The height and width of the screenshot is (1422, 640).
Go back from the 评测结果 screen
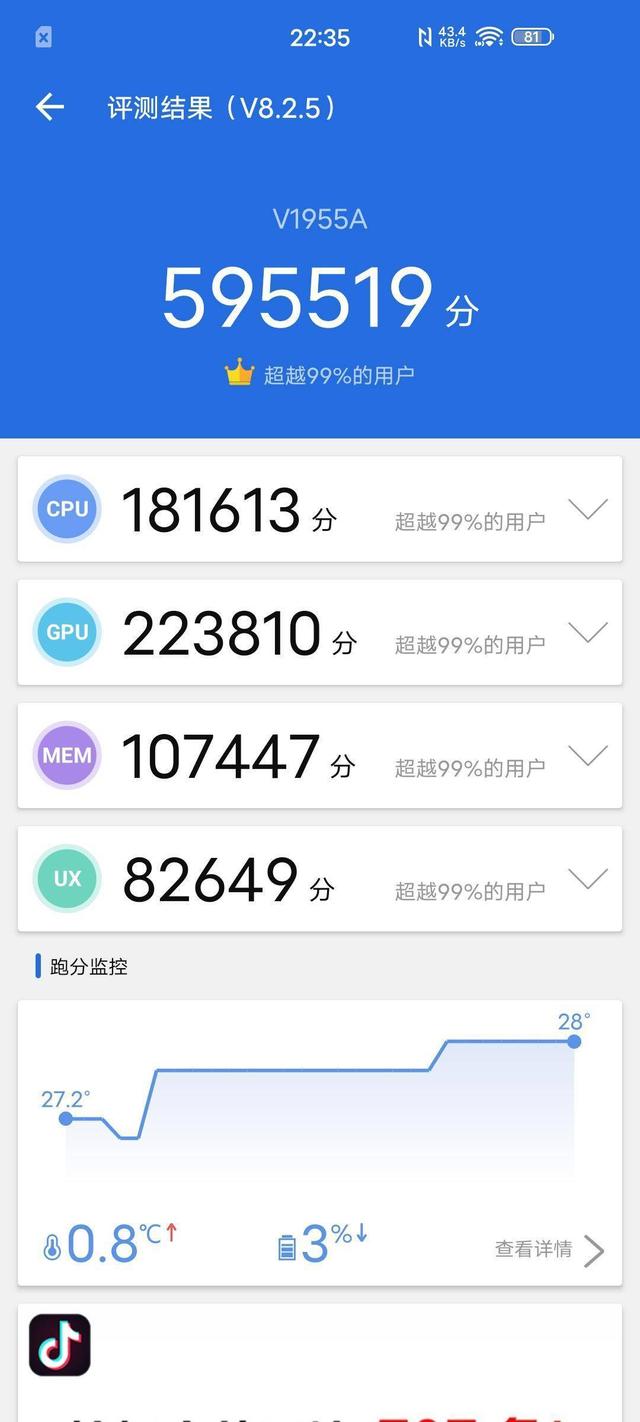pyautogui.click(x=49, y=107)
